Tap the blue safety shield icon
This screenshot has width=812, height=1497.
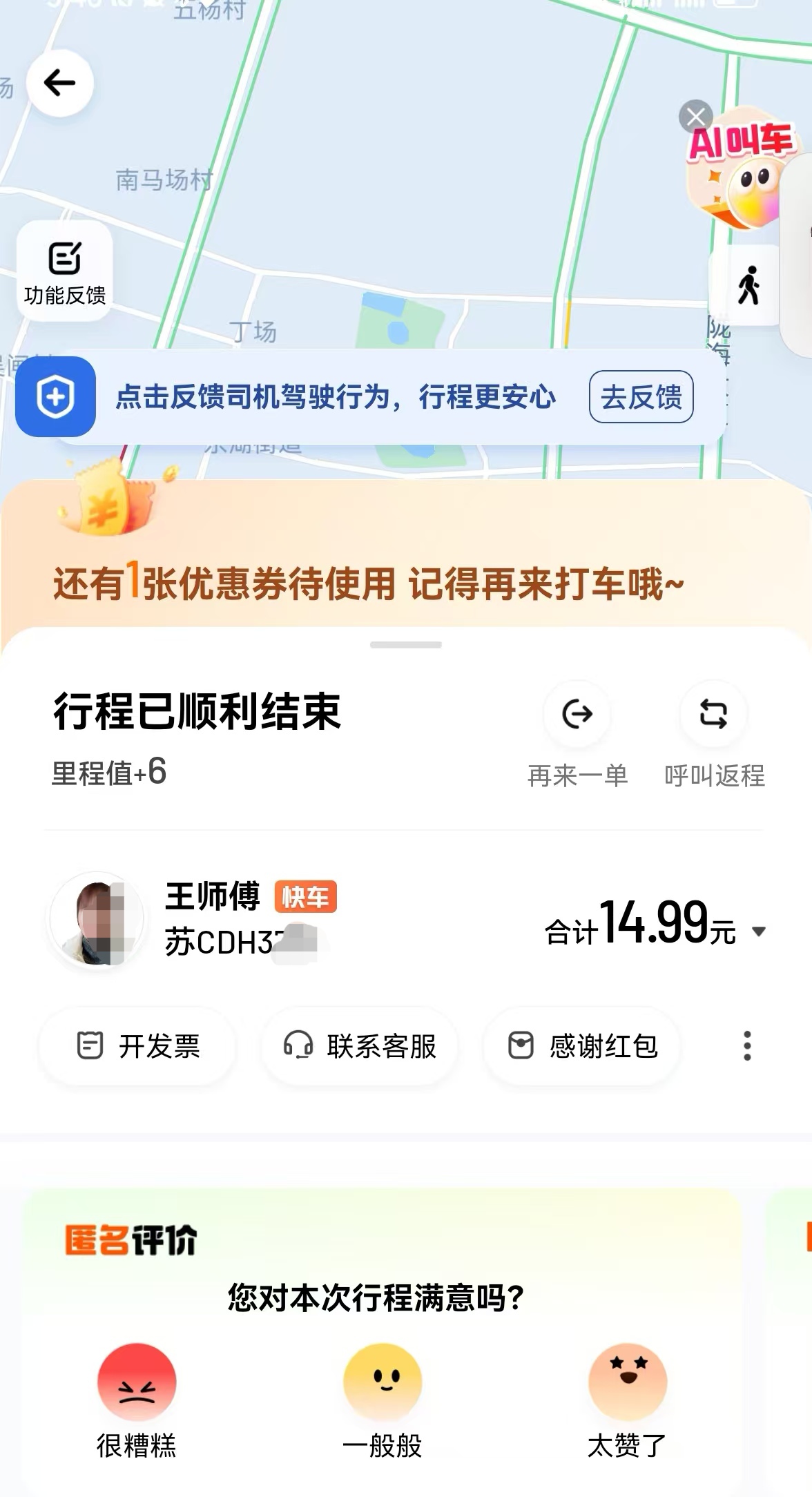click(55, 398)
